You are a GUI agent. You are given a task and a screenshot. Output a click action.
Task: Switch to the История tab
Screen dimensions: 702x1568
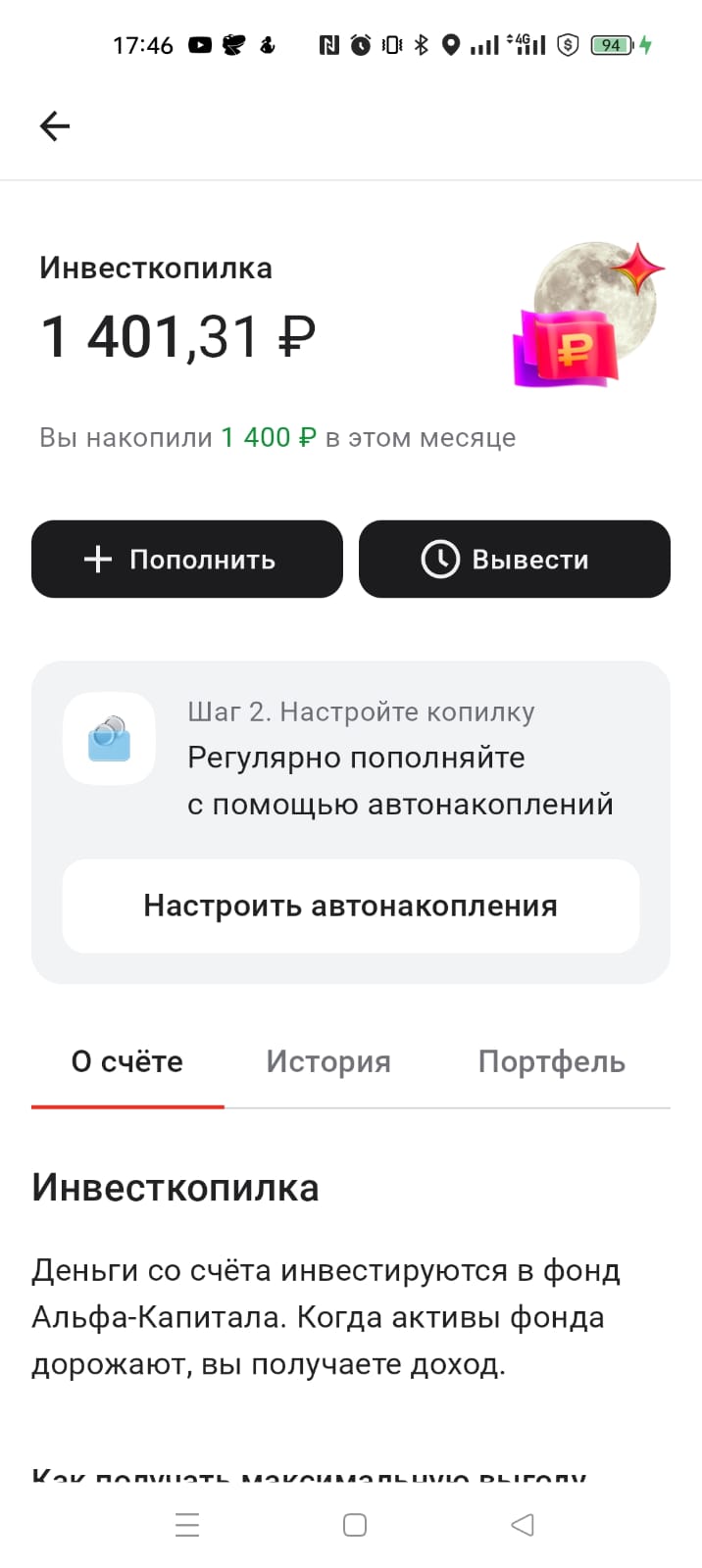[328, 1062]
